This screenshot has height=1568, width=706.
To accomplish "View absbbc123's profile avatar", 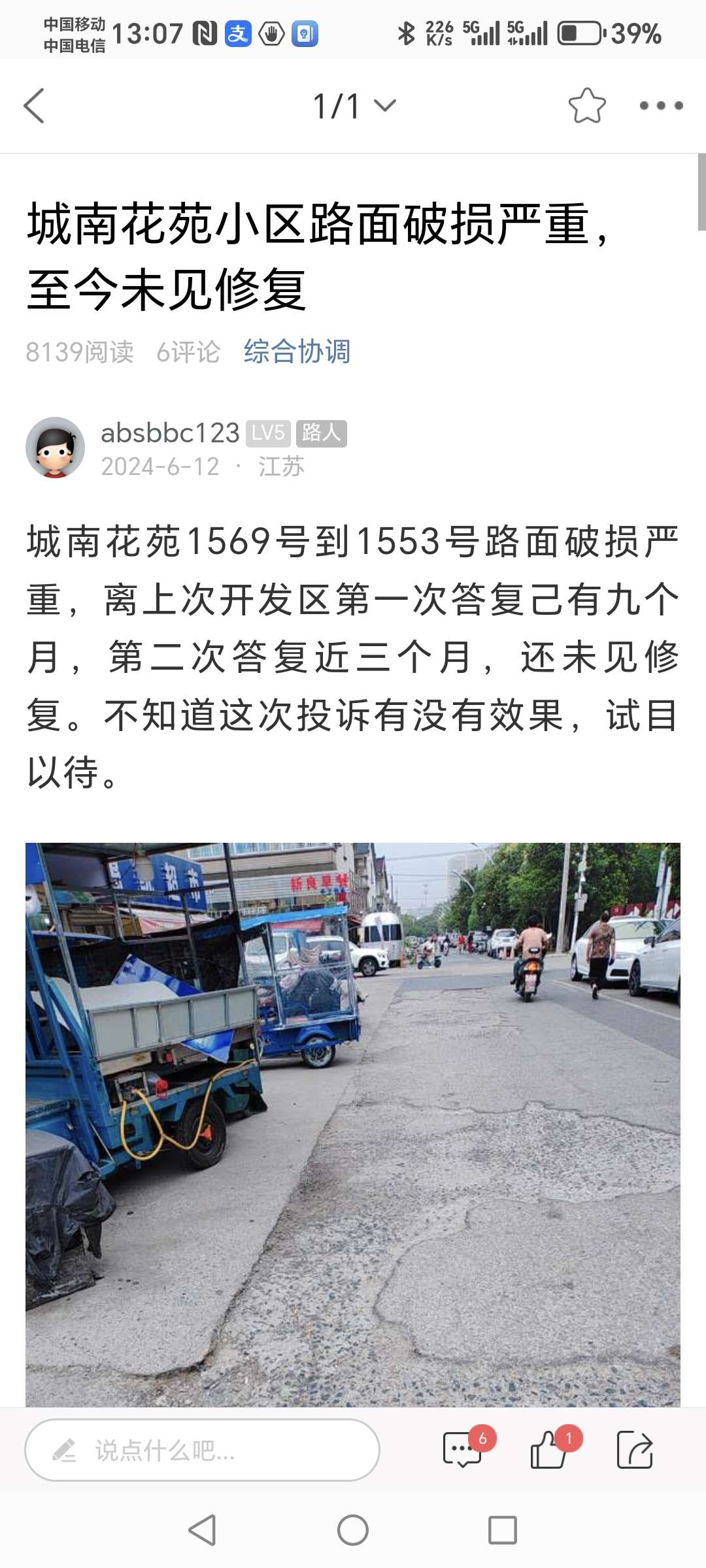I will (x=55, y=448).
